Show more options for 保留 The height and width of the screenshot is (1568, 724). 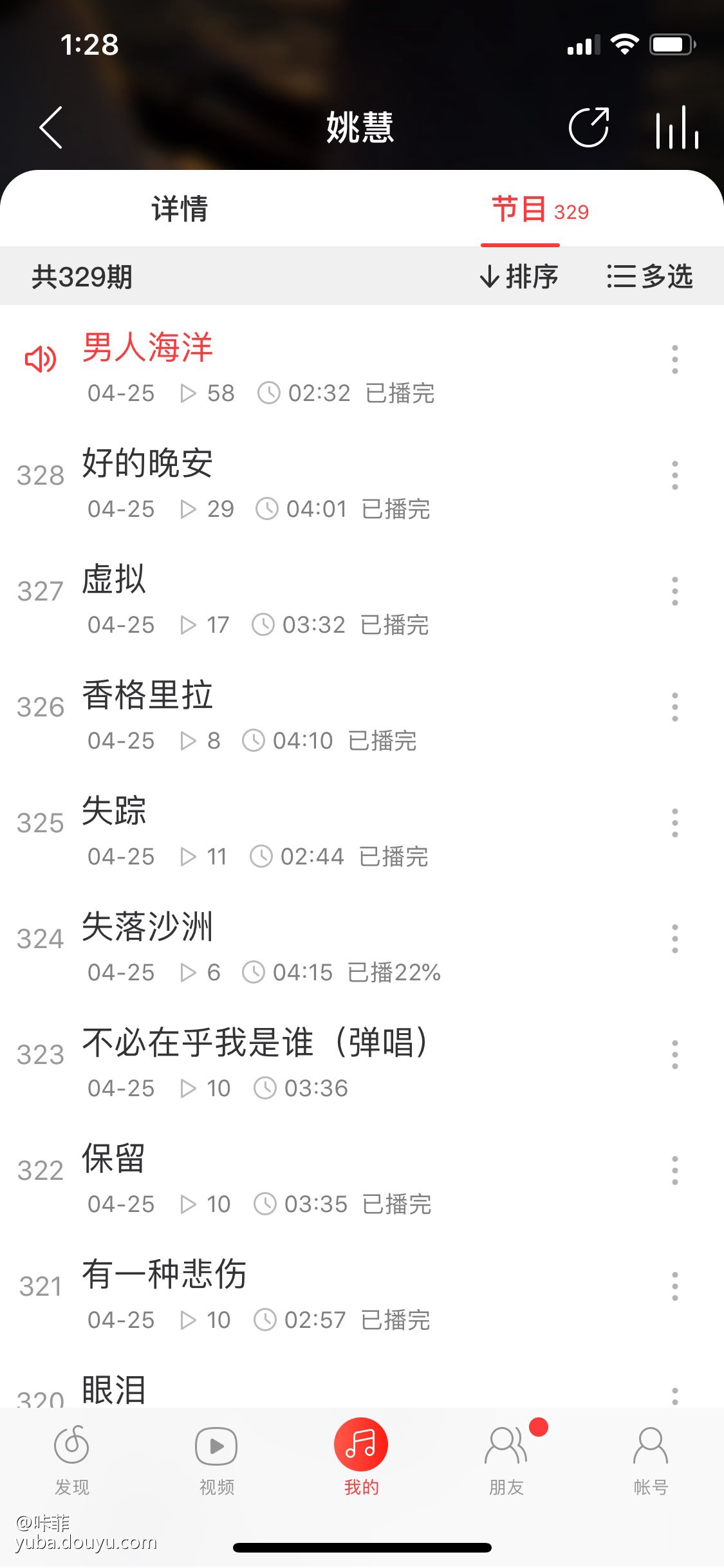[x=674, y=1170]
